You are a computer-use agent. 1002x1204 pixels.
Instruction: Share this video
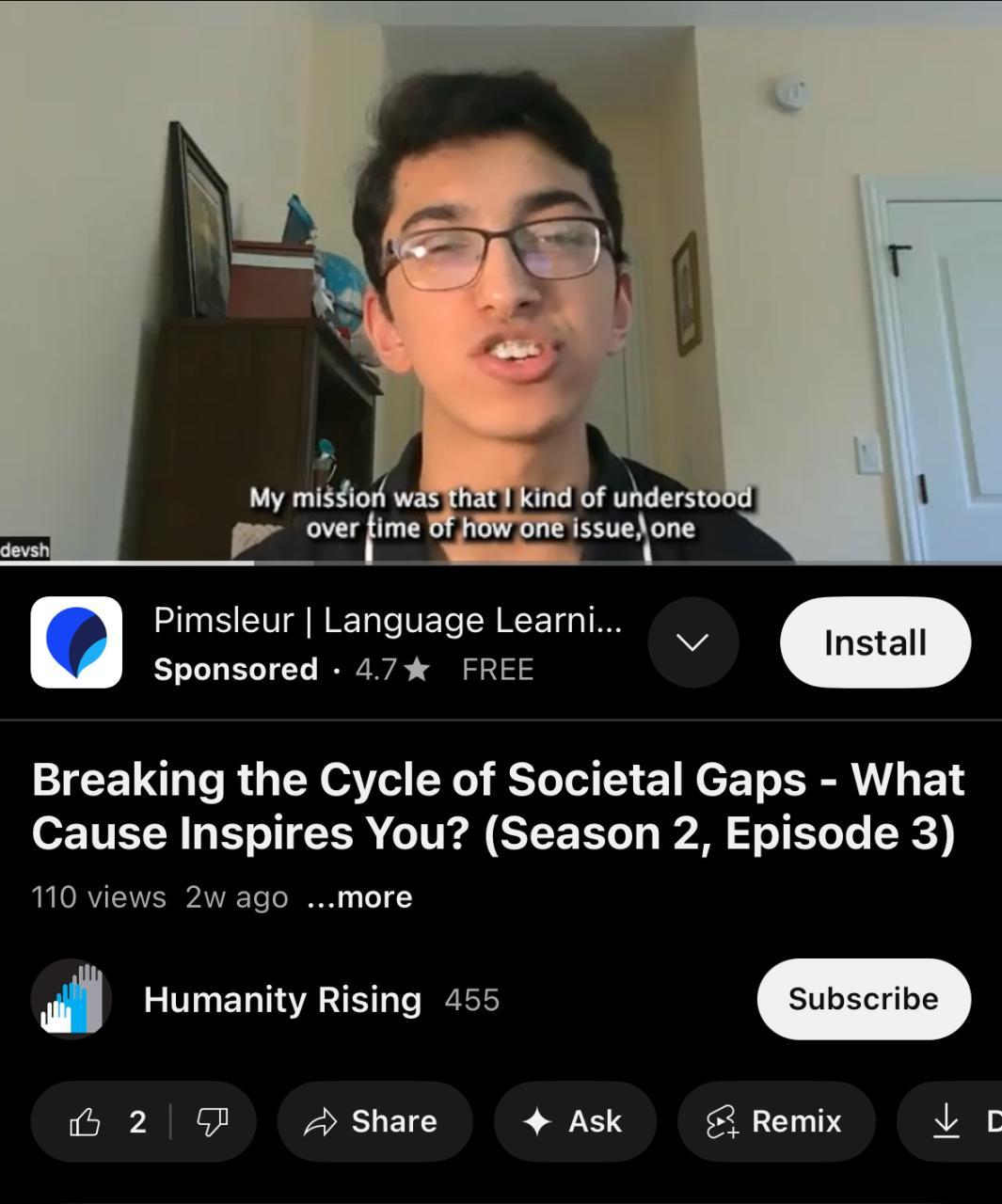coord(374,1121)
